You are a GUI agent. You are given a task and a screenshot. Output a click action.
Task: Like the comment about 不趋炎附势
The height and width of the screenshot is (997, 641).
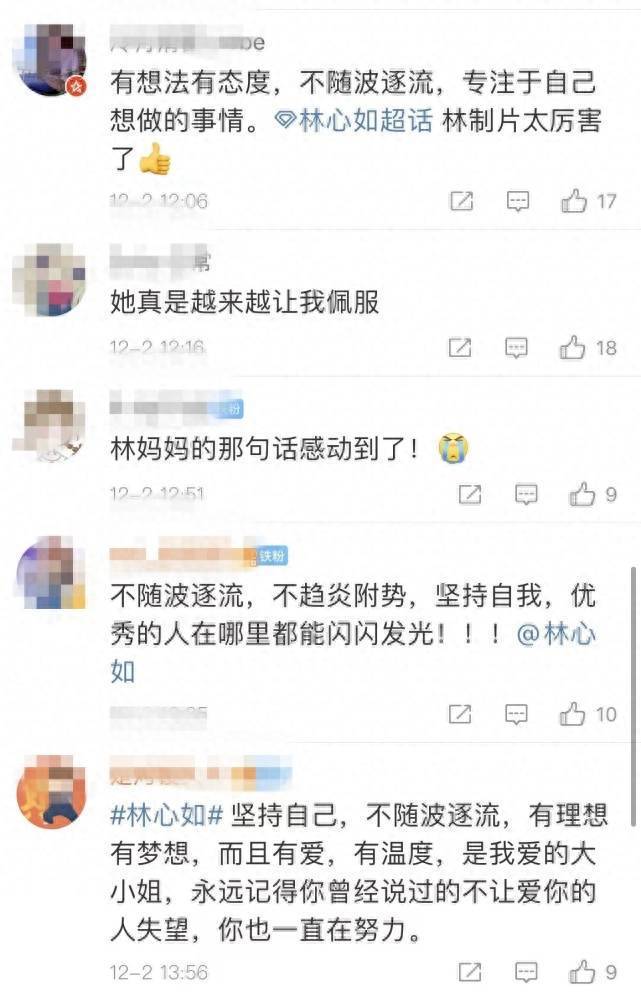click(x=573, y=714)
